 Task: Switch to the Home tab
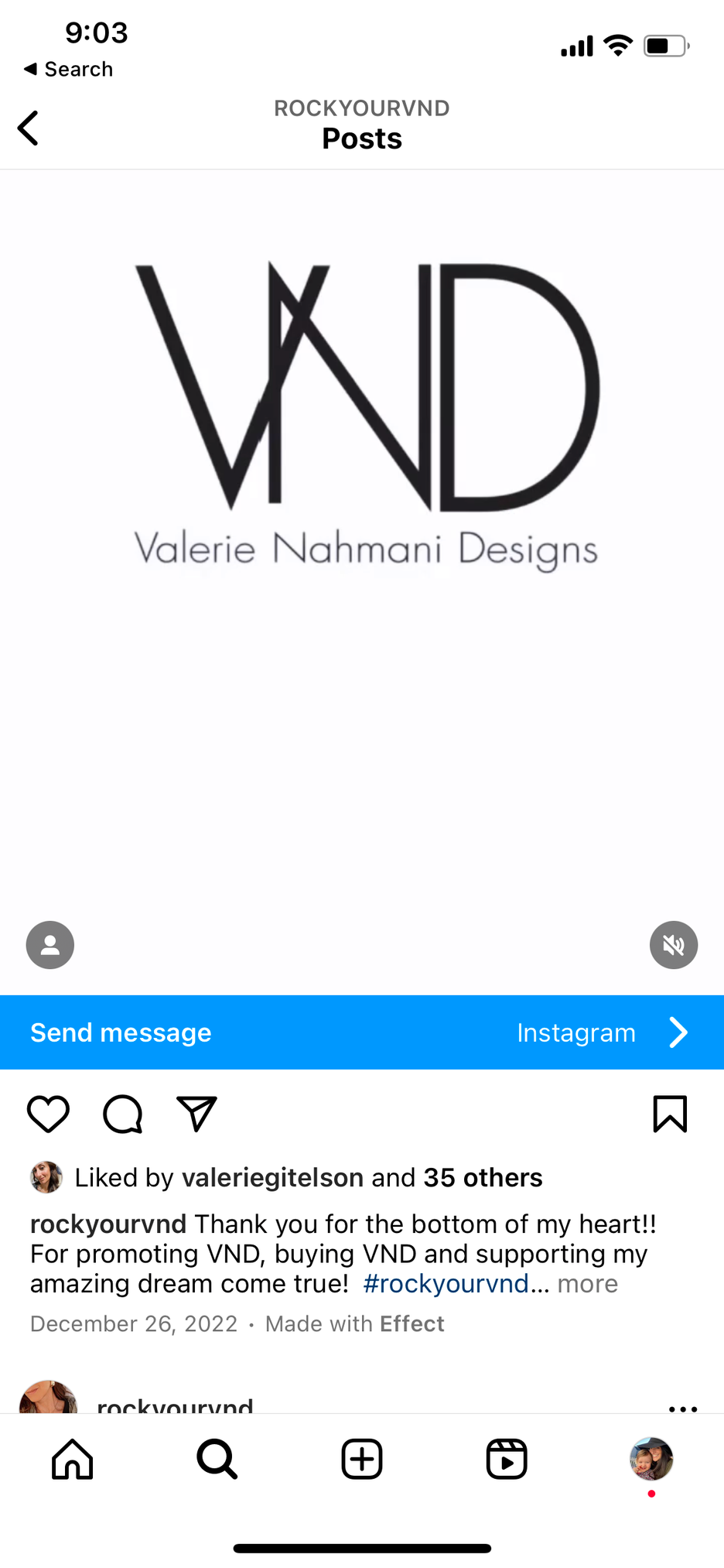click(73, 1460)
